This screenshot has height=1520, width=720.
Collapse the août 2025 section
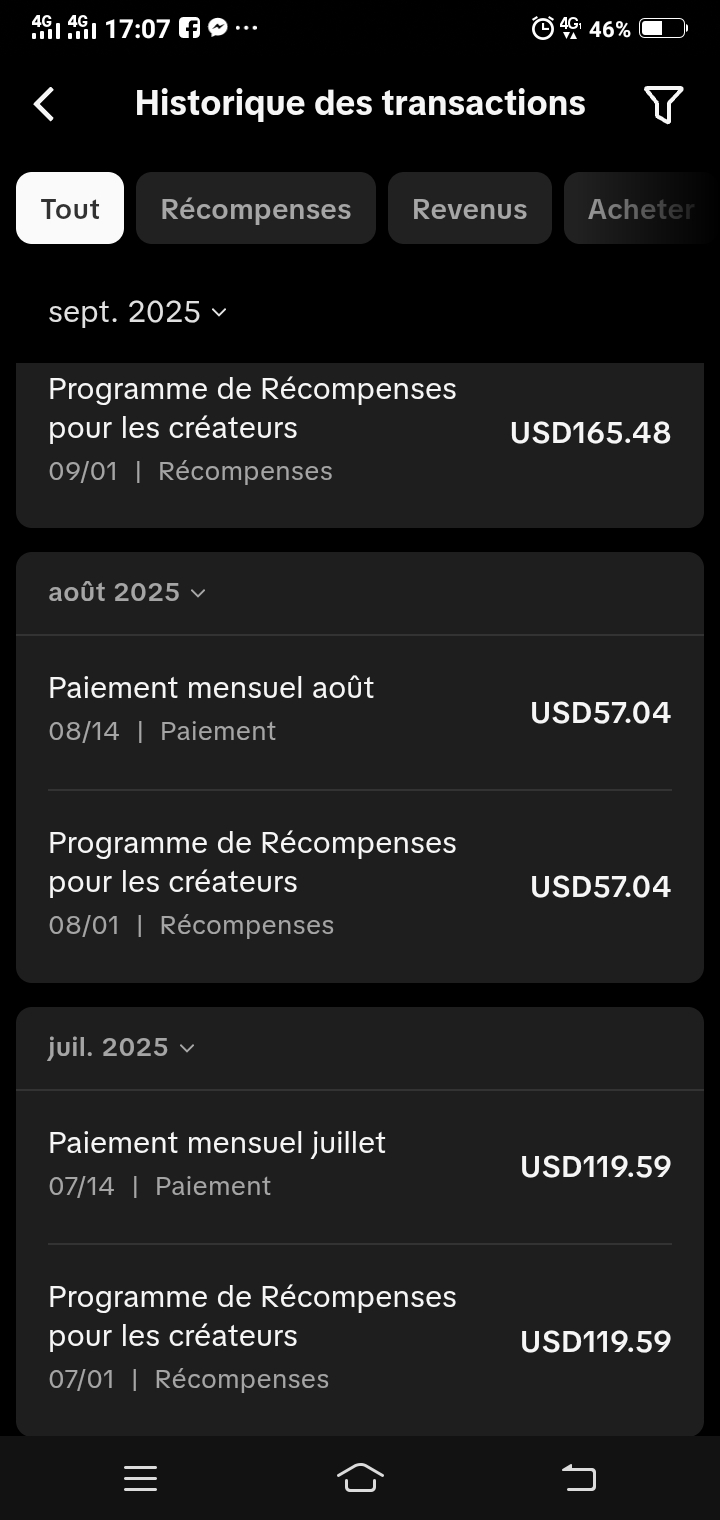128,592
